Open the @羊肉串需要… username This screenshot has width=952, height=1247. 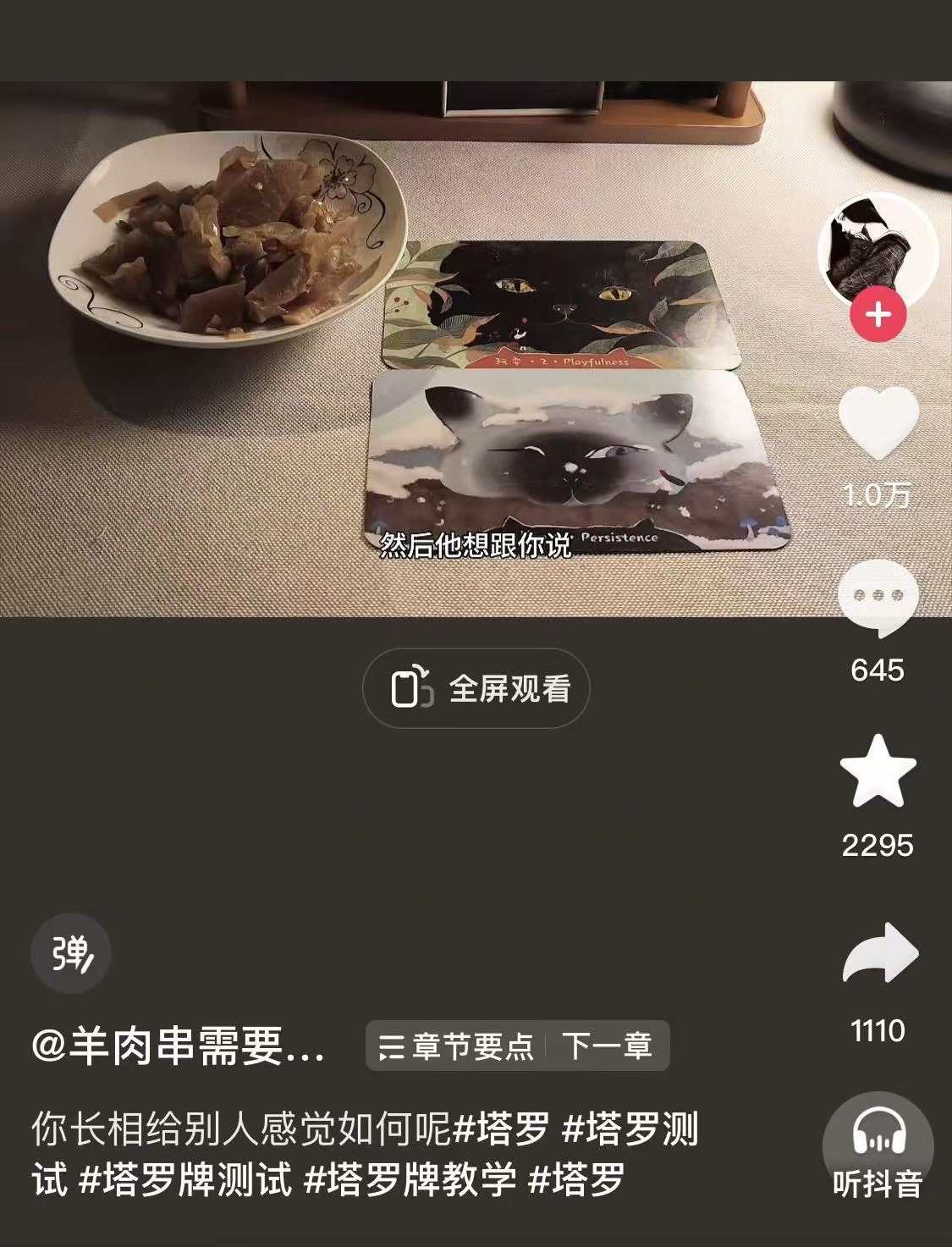(178, 1046)
